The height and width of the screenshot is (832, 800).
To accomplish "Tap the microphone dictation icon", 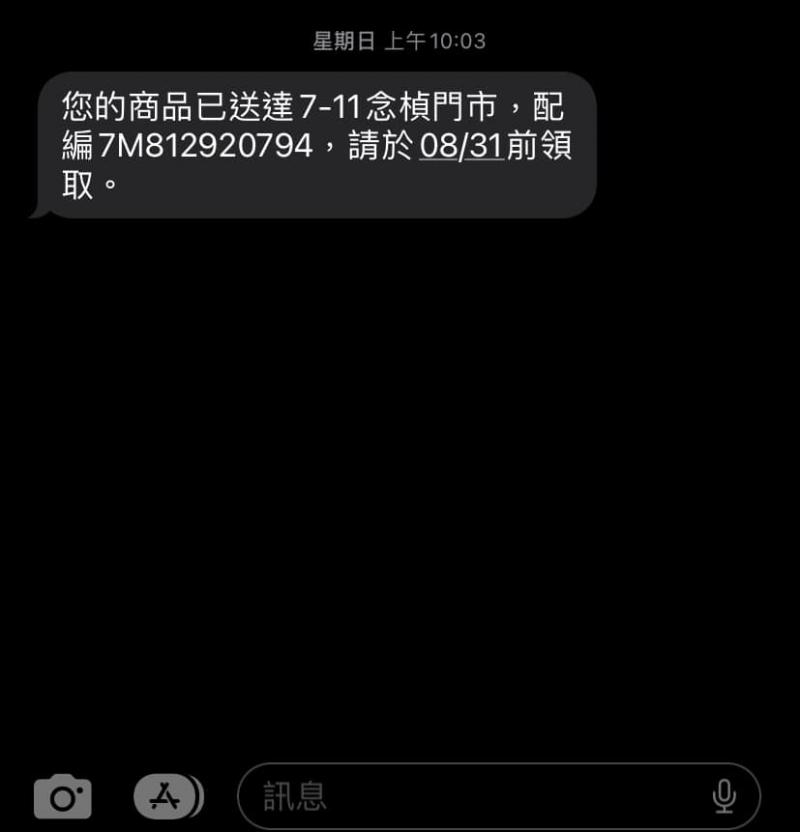I will pos(724,797).
